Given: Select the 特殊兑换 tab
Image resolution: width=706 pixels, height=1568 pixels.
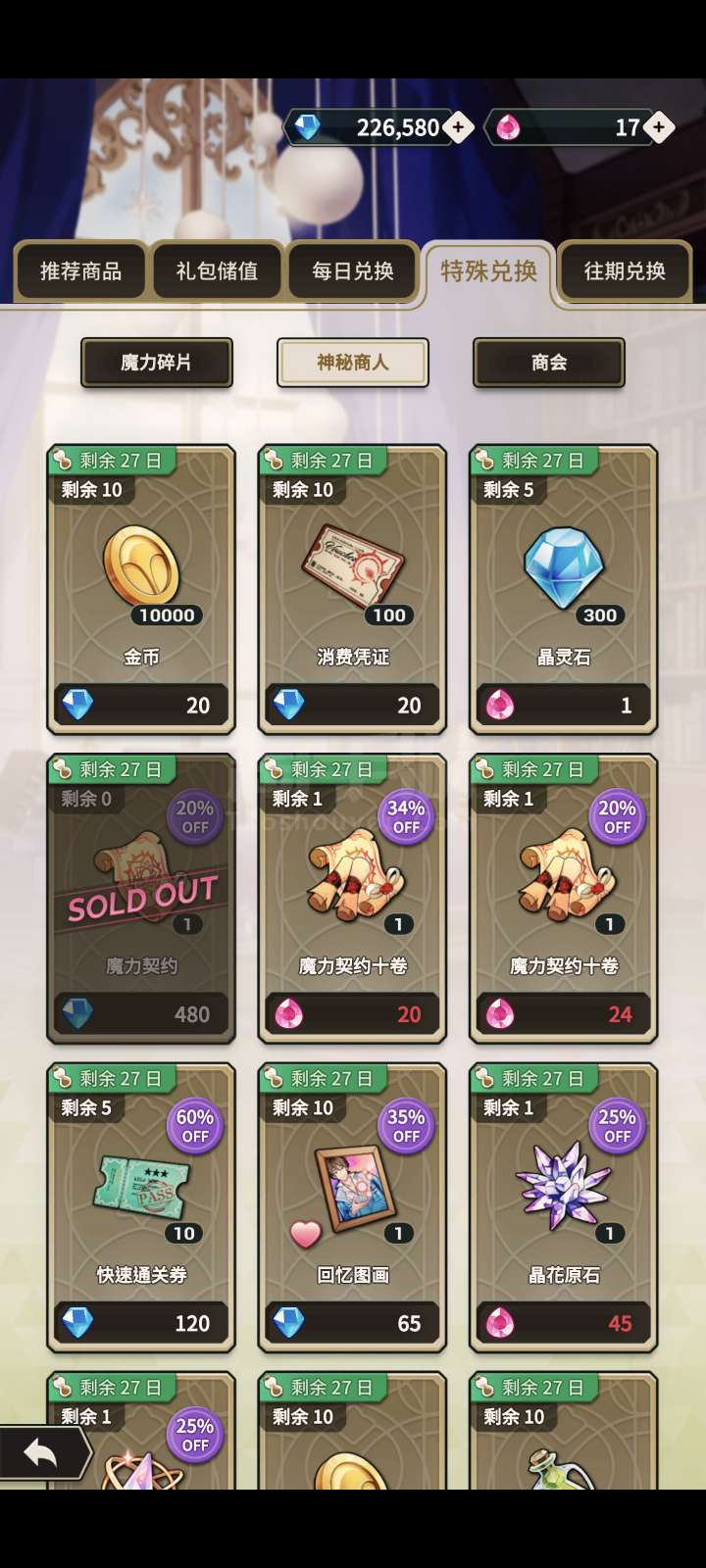Looking at the screenshot, I should 488,271.
